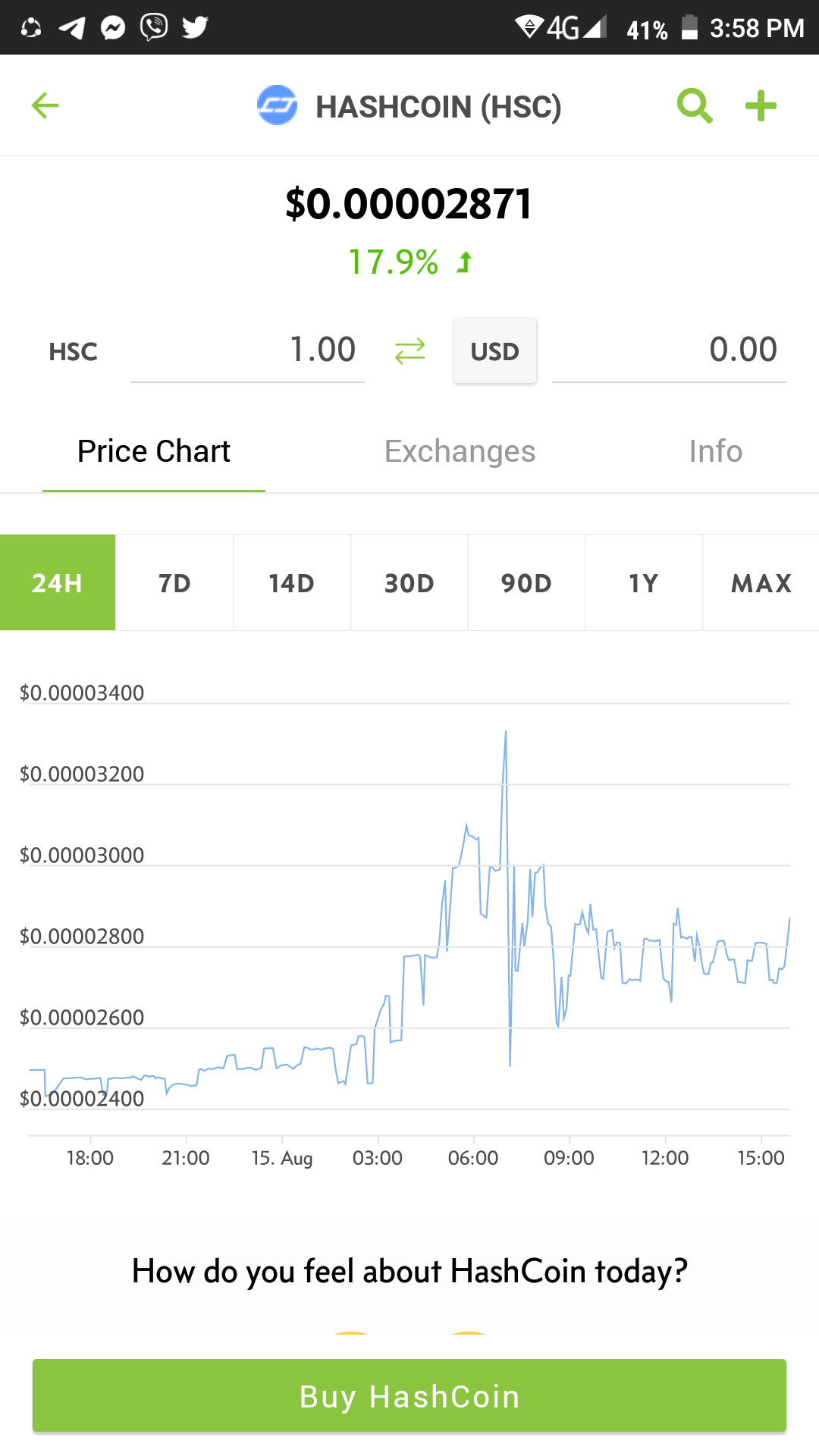The image size is (819, 1456).
Task: Edit the USD amount field
Action: click(669, 351)
